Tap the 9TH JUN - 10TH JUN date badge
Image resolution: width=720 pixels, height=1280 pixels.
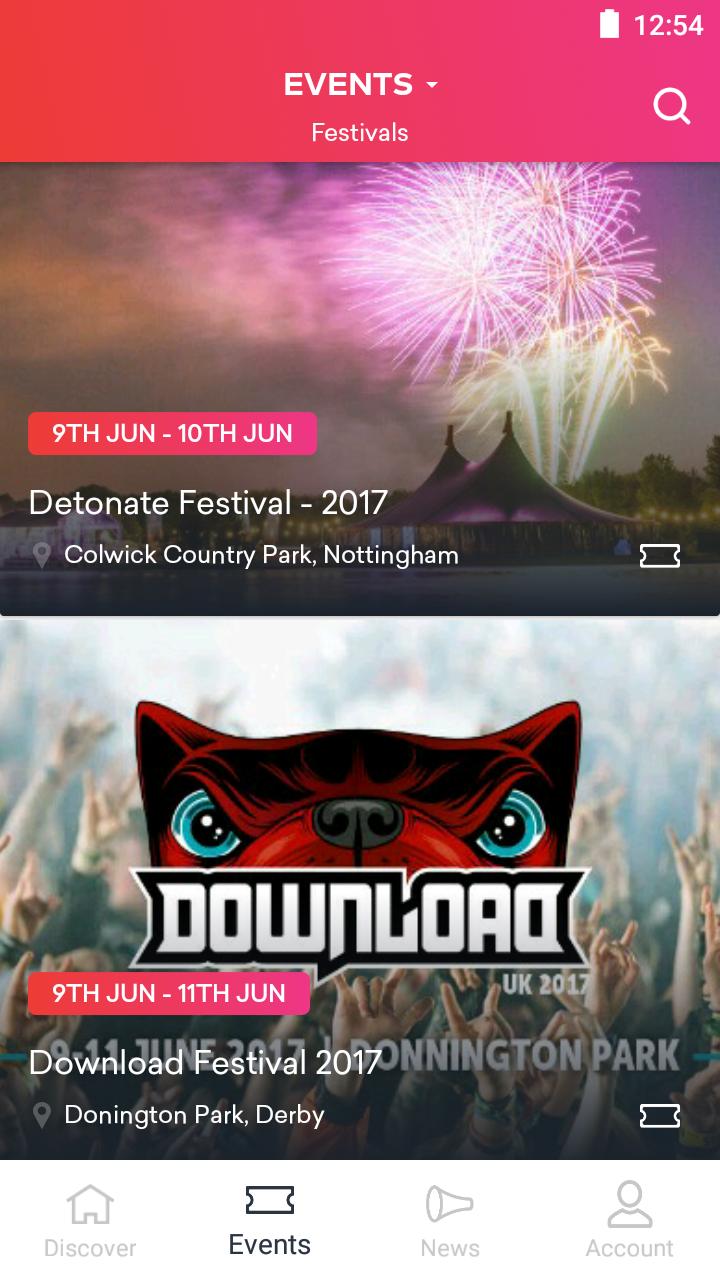point(171,434)
